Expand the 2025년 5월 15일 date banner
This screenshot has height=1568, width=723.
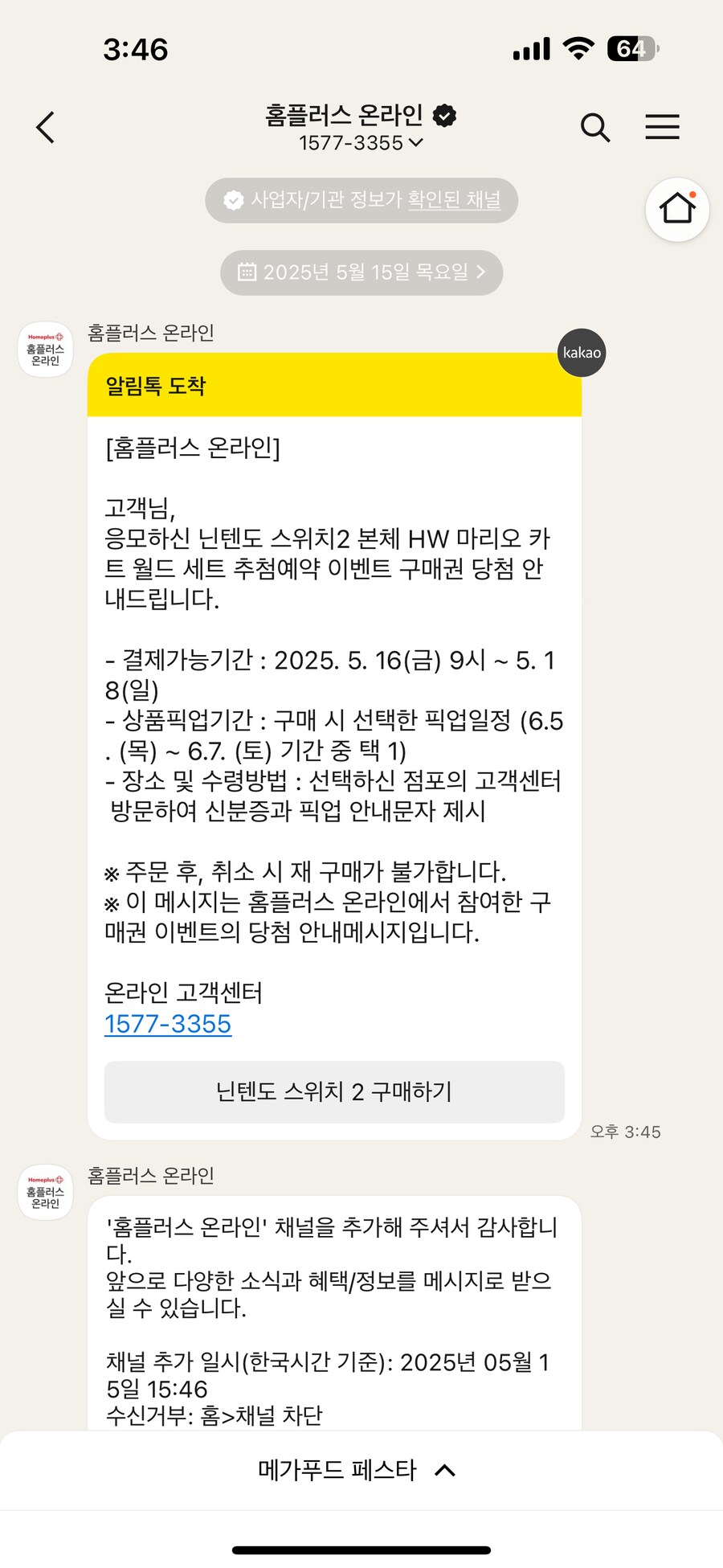tap(480, 272)
